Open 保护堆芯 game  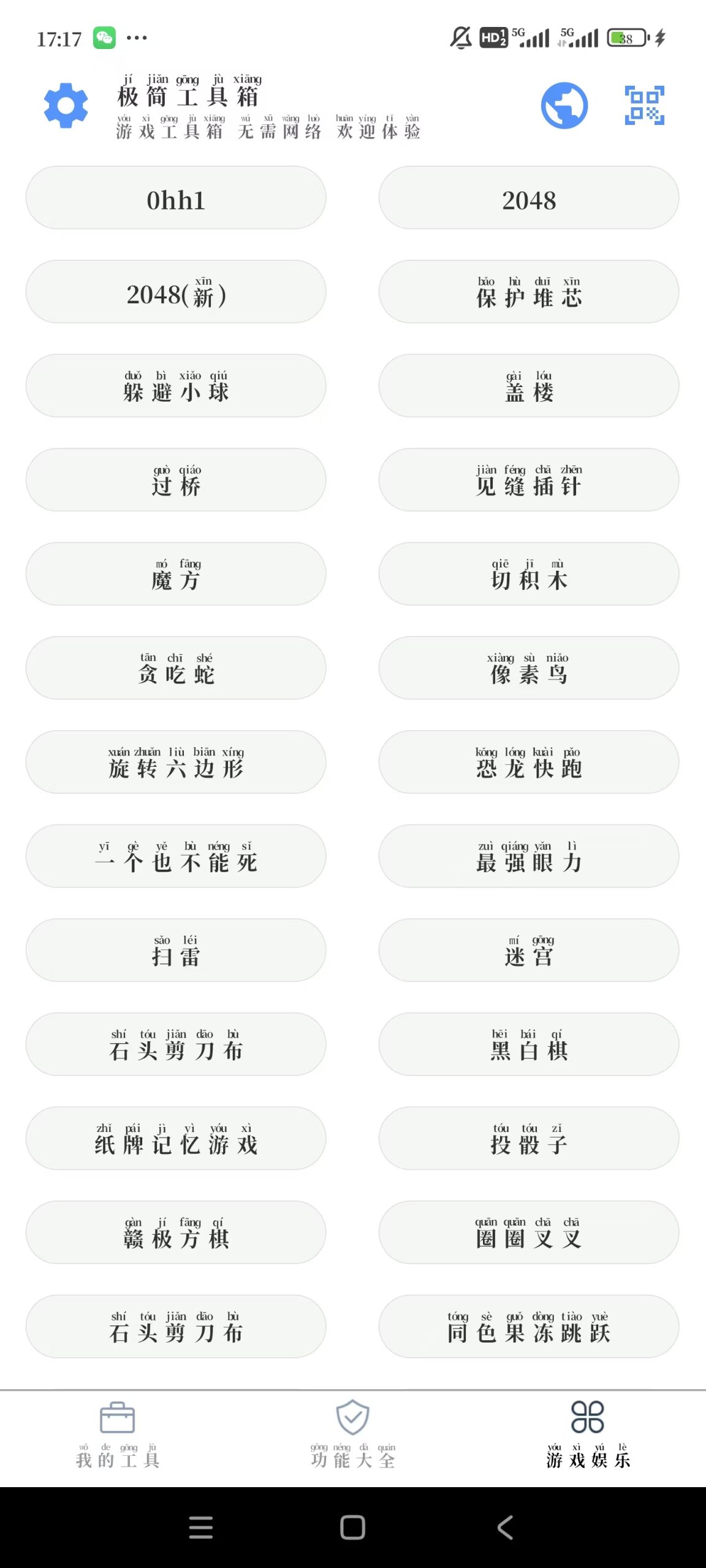528,292
